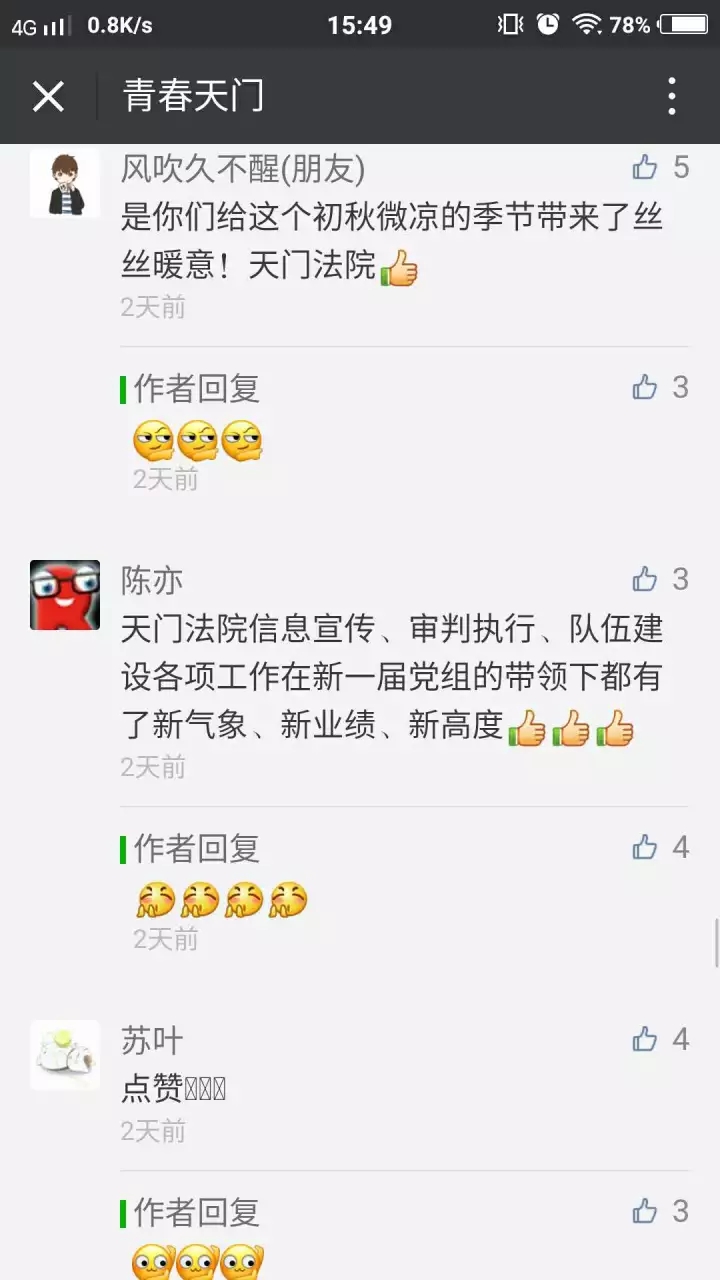
Task: Close the 青春天门 page
Action: tap(48, 97)
